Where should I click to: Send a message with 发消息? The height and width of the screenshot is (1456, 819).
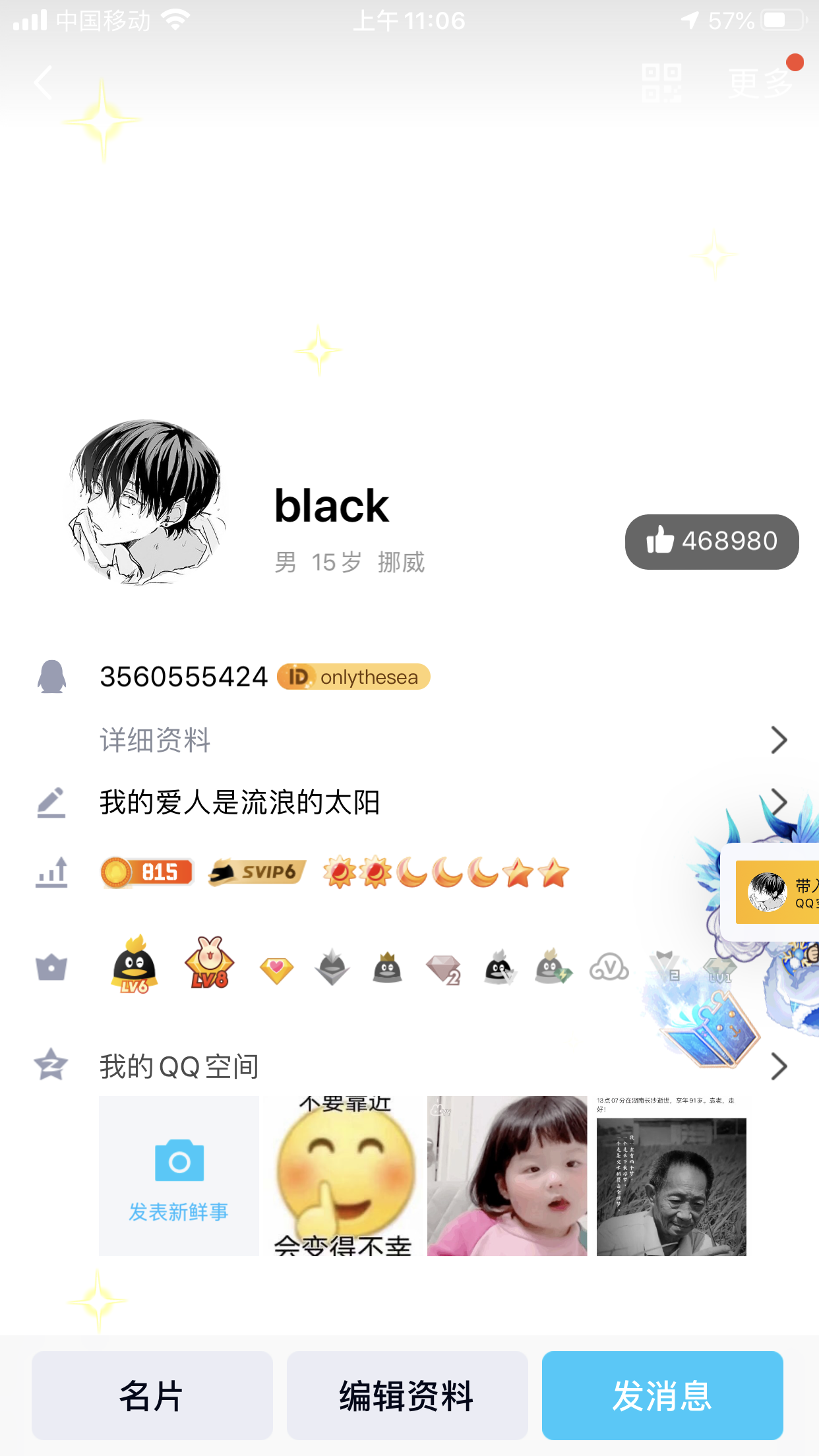coord(662,1395)
